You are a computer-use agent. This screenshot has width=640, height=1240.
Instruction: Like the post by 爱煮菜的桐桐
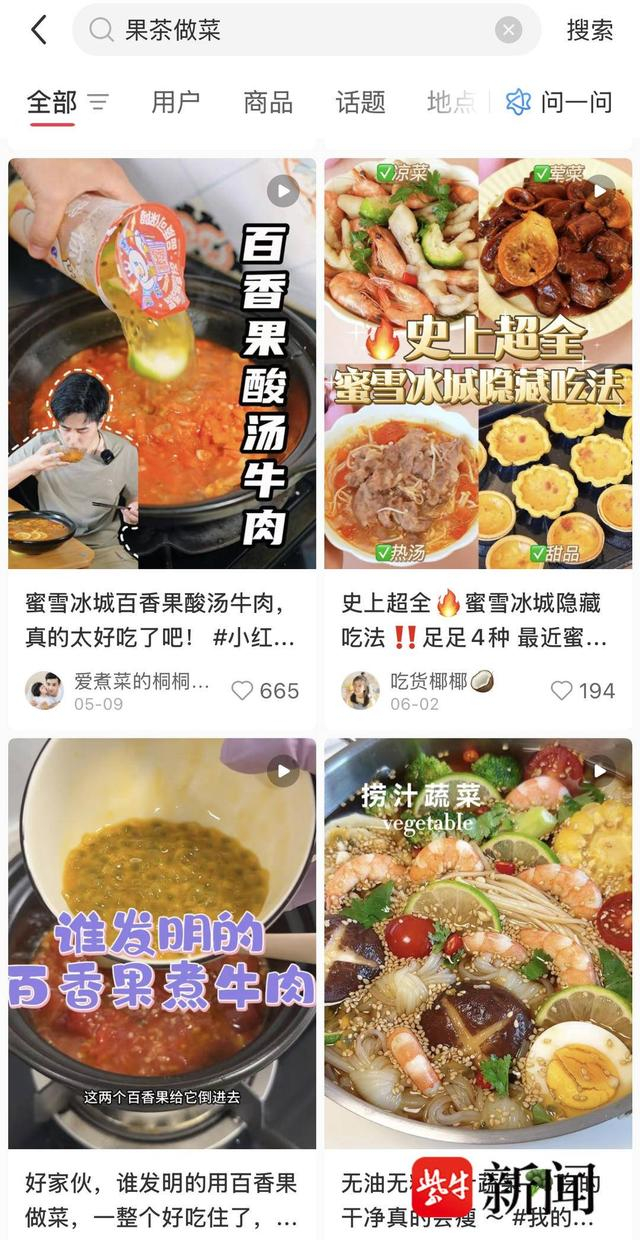243,690
